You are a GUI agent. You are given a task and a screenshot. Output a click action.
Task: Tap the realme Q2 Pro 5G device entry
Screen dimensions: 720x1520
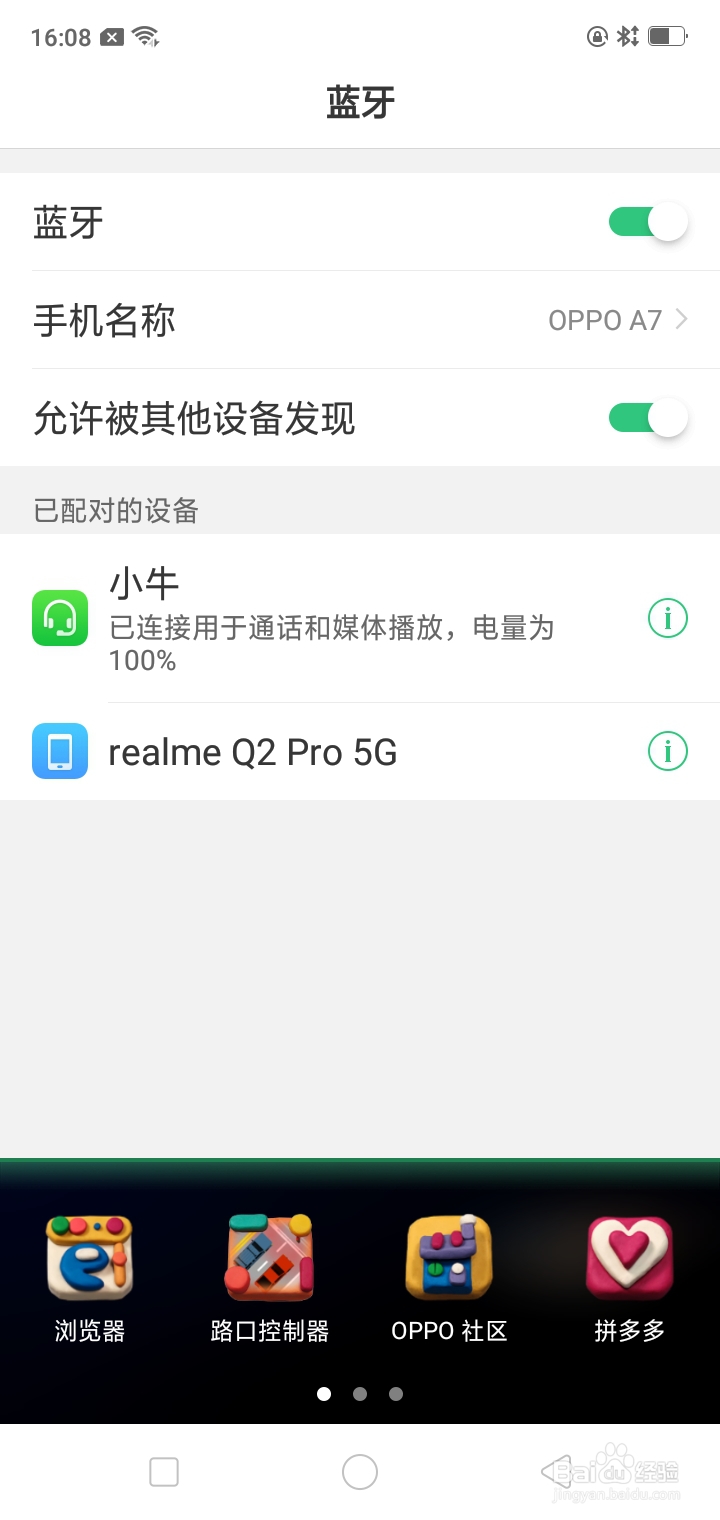tap(300, 751)
